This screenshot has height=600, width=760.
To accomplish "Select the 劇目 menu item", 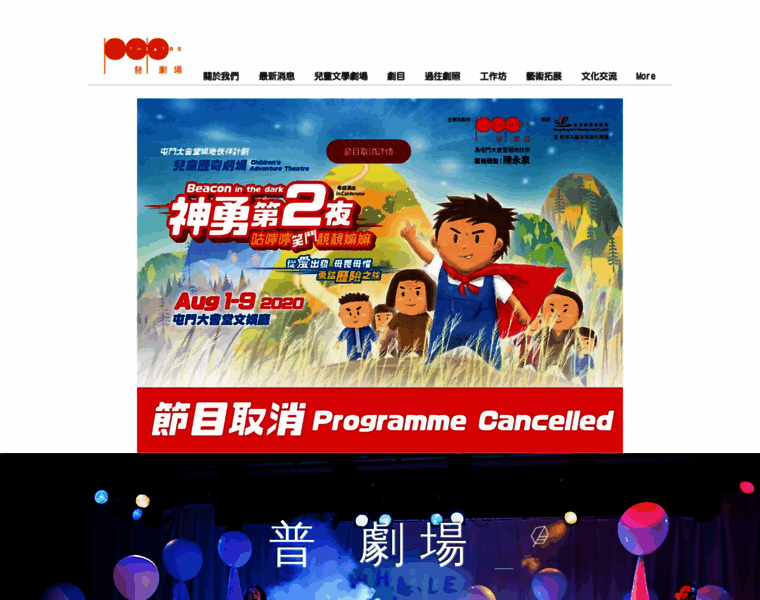I will tap(396, 76).
